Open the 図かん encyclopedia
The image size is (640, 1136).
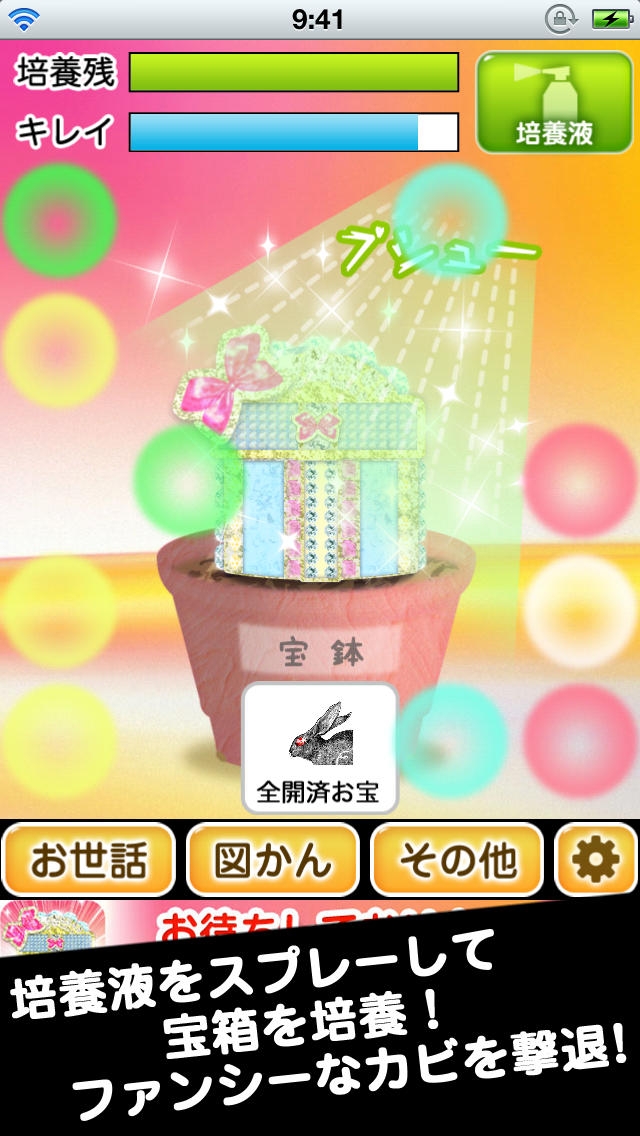(x=273, y=859)
